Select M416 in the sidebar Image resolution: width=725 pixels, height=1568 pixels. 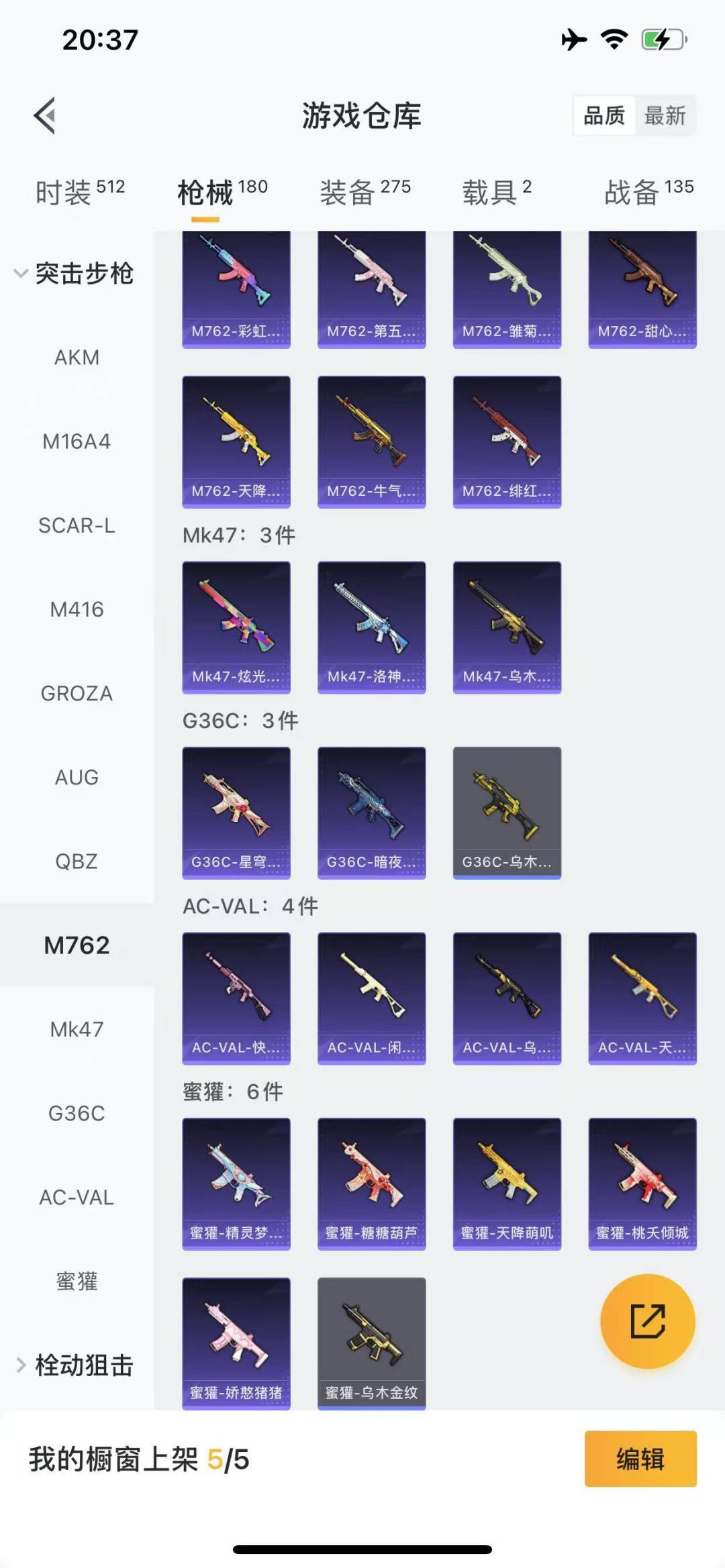(77, 609)
